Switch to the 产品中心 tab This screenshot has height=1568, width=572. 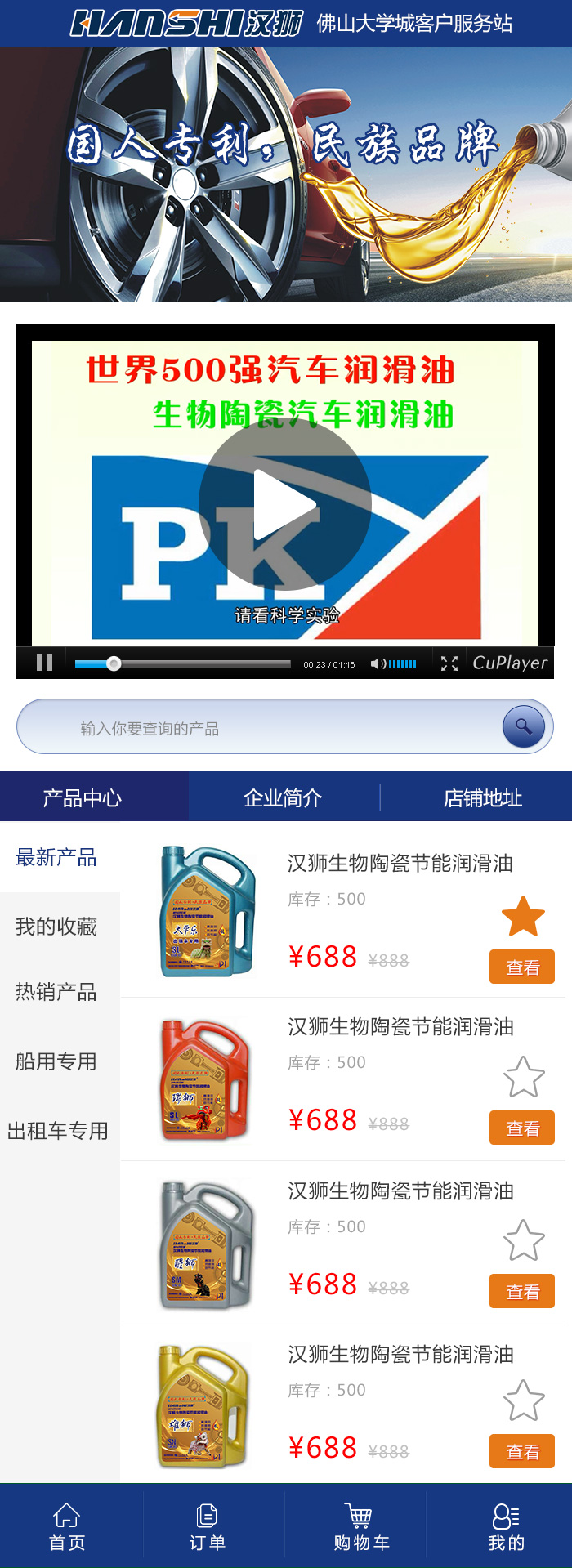click(83, 797)
